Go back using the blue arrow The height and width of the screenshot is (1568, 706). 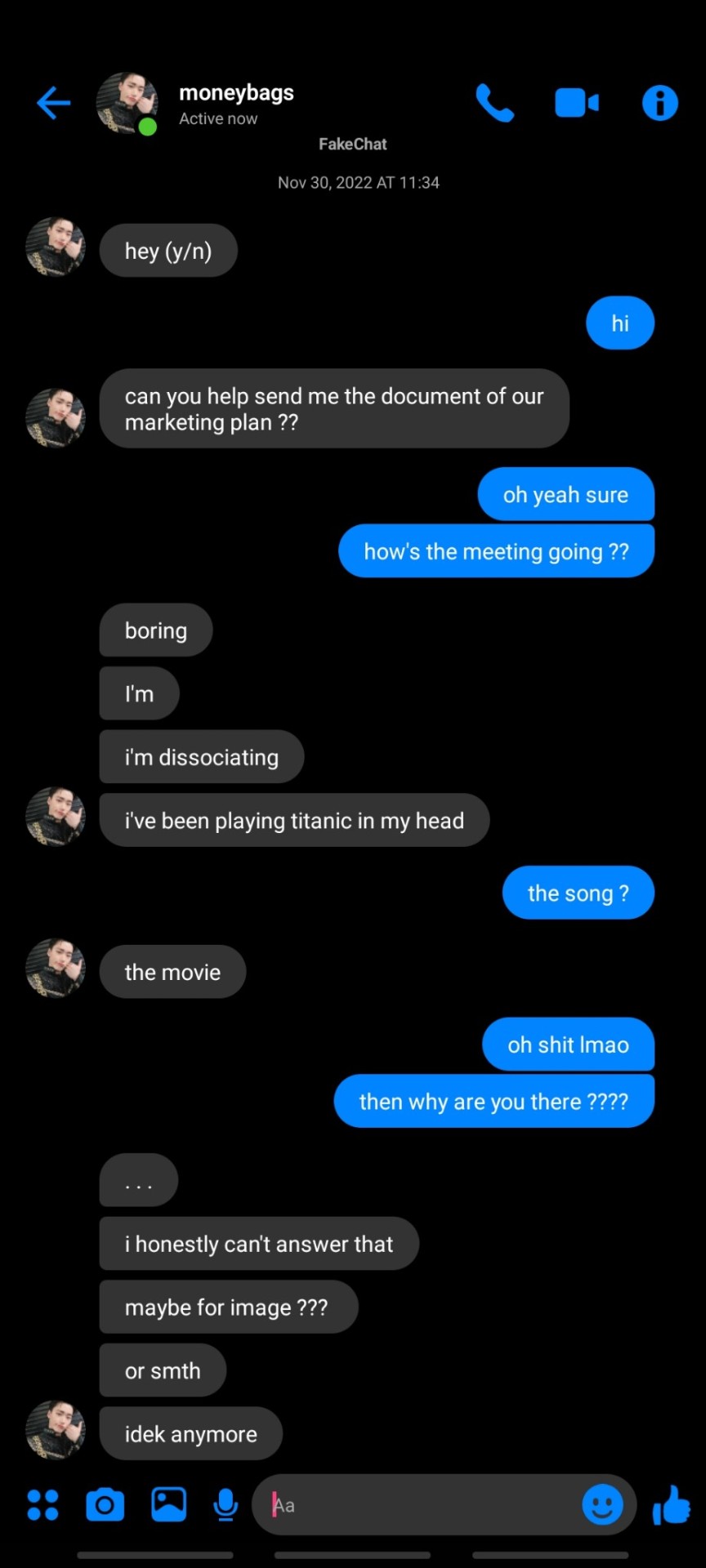coord(53,103)
